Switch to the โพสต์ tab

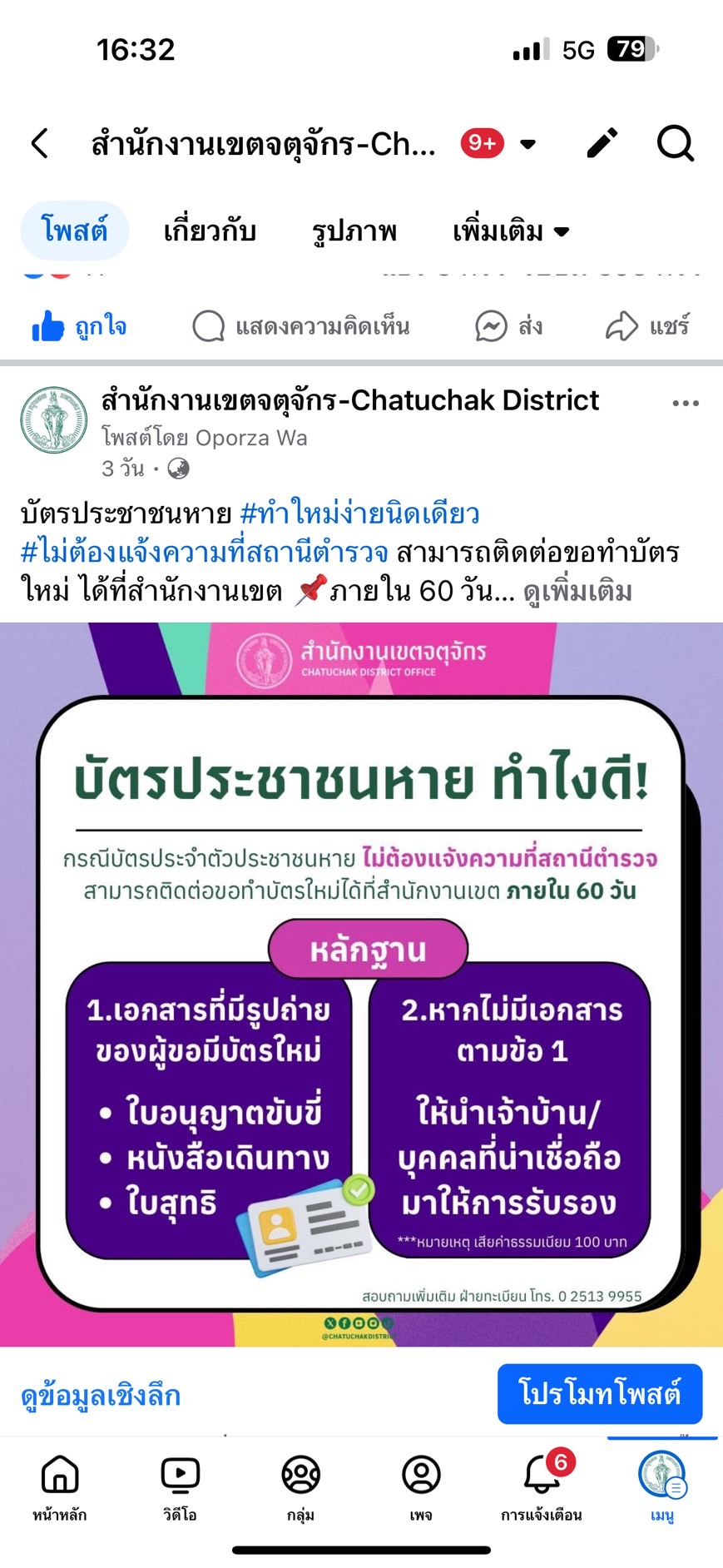[x=75, y=231]
